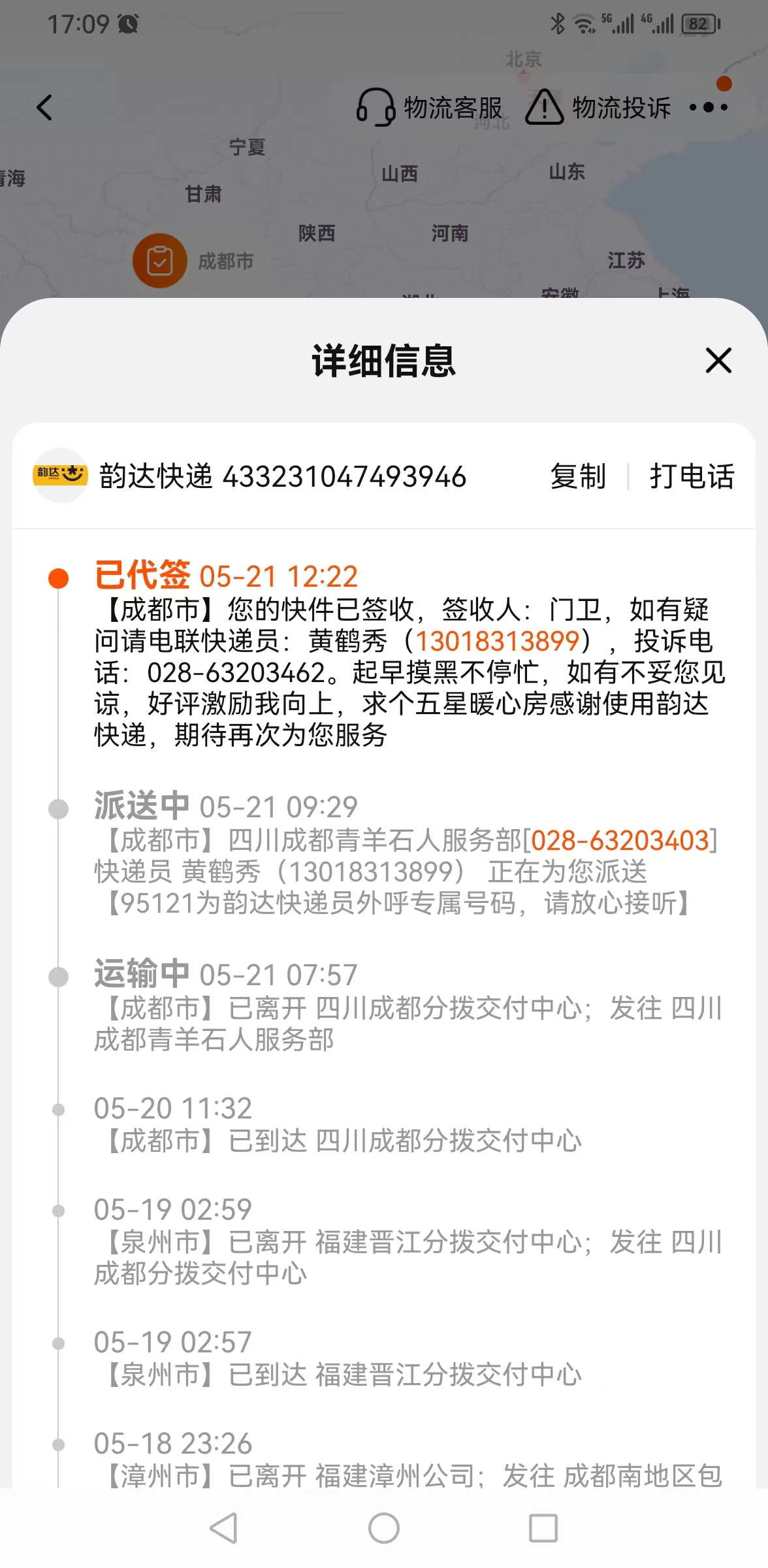Tap the system home button
Screen dimensions: 768x1568
pyautogui.click(x=384, y=1528)
